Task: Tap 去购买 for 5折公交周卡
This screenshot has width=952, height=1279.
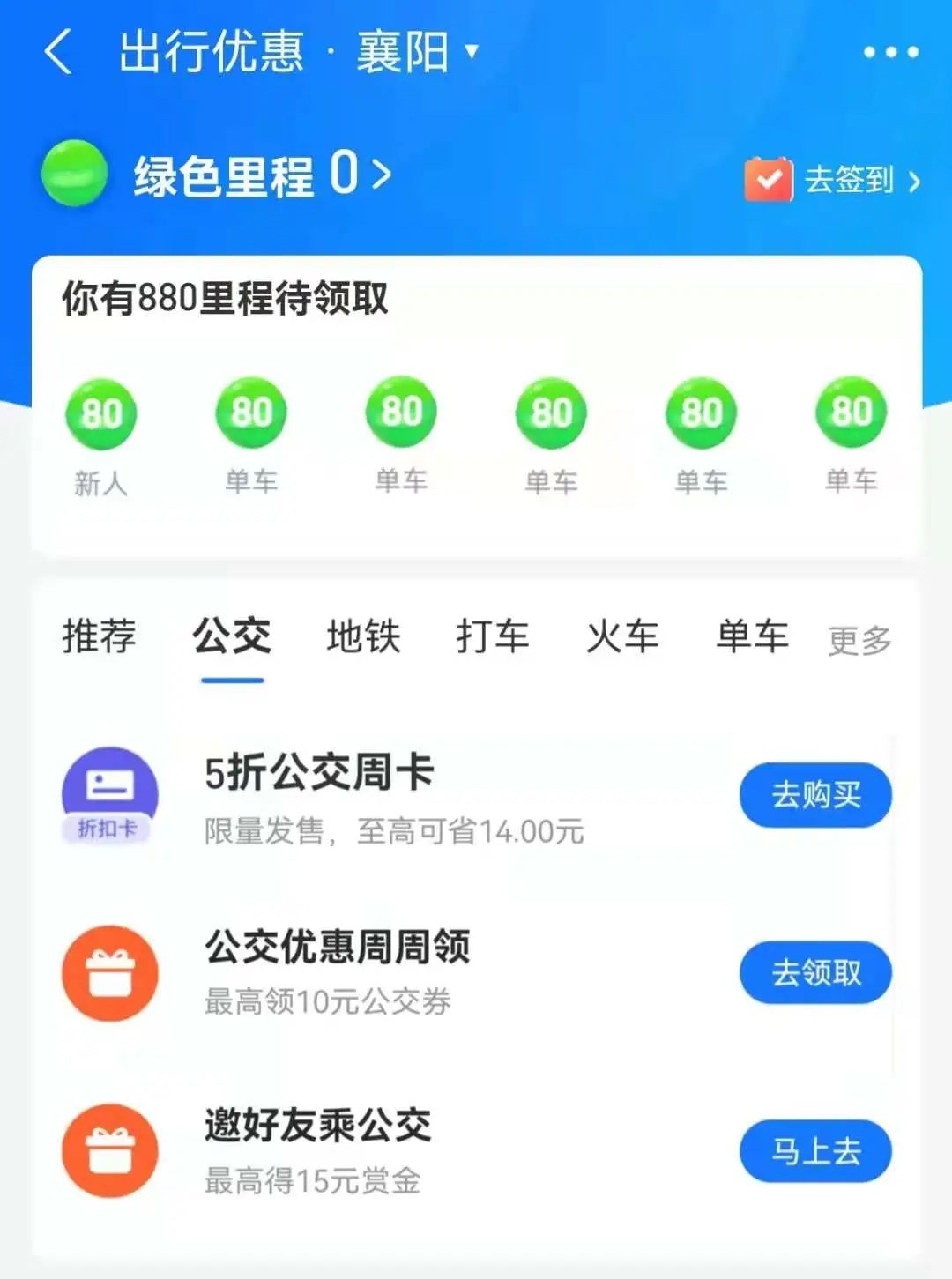Action: 815,795
